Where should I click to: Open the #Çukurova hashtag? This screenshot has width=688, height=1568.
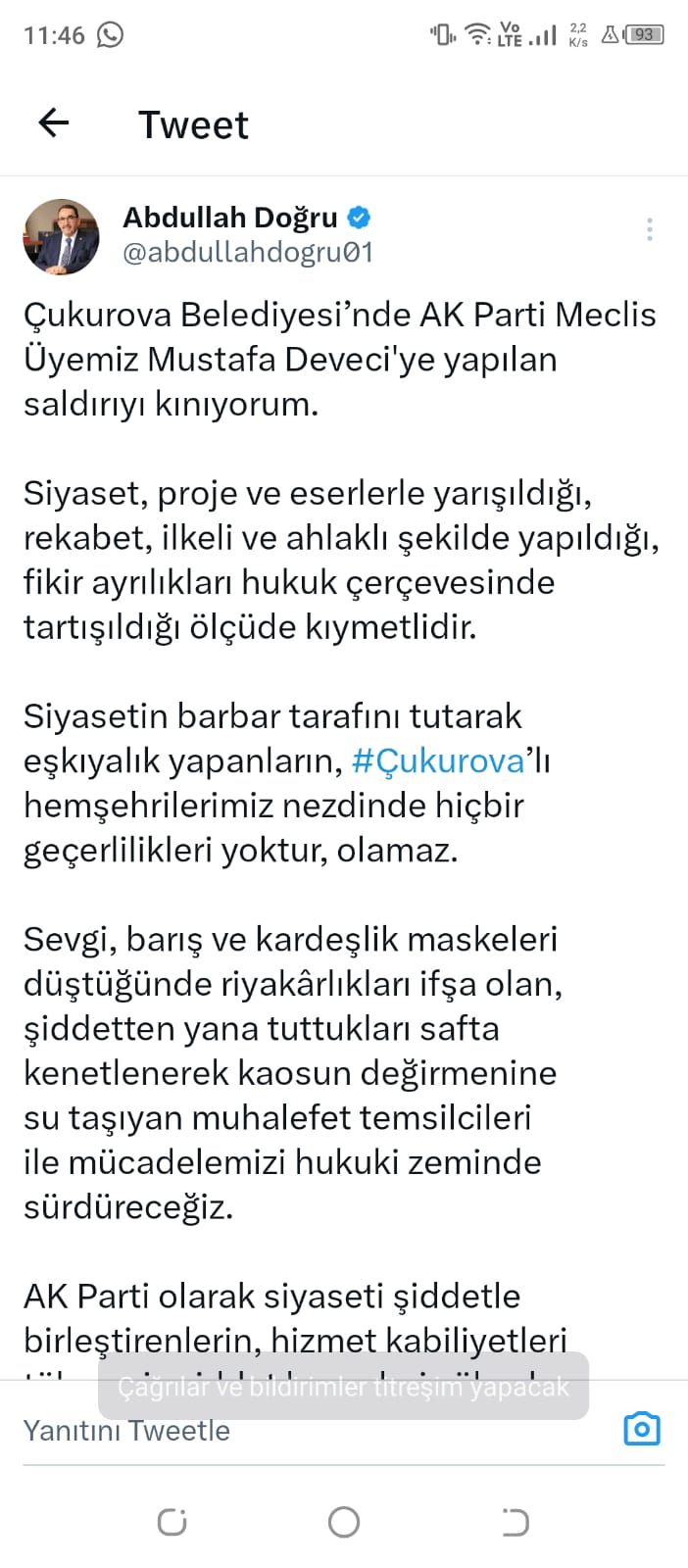(x=438, y=761)
